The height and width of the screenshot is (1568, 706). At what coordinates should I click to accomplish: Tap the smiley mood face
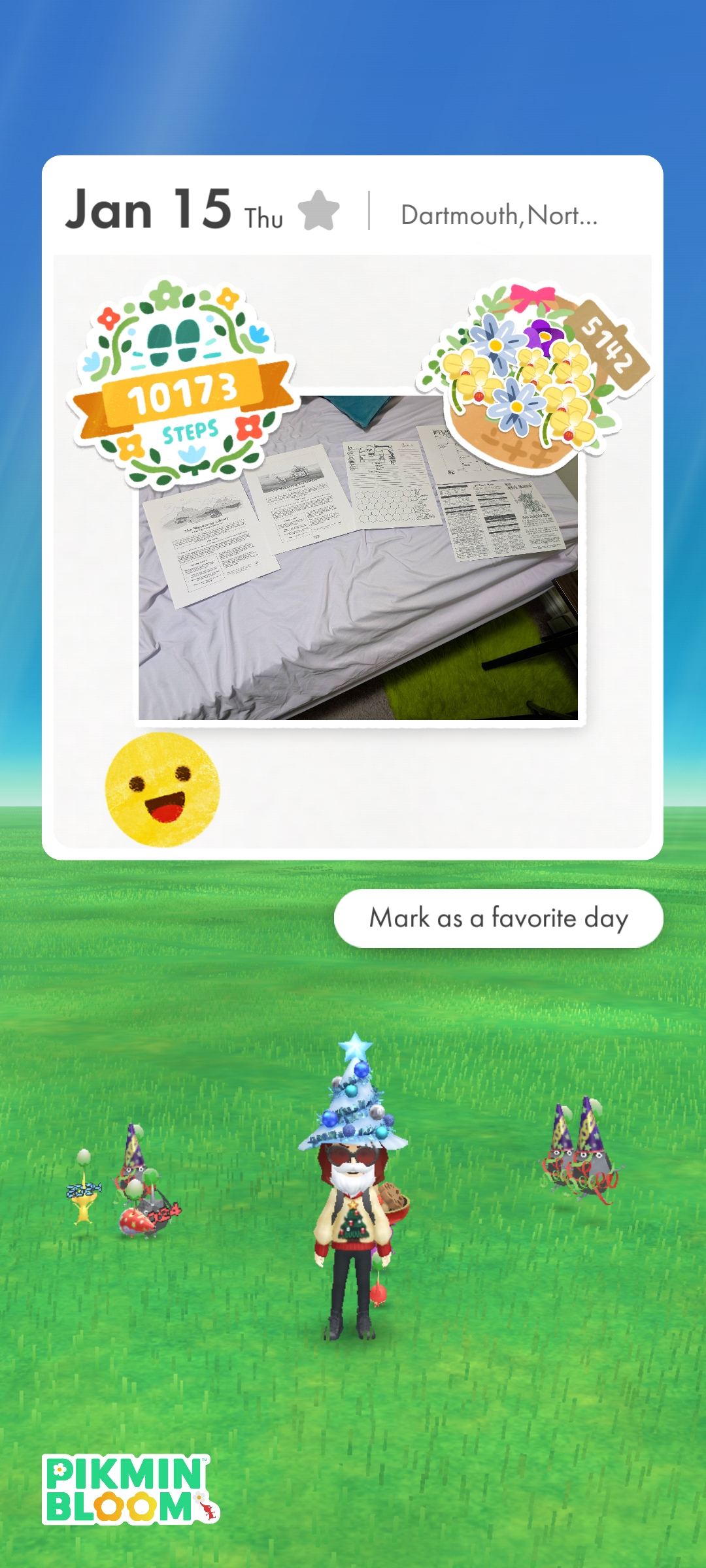pos(162,789)
